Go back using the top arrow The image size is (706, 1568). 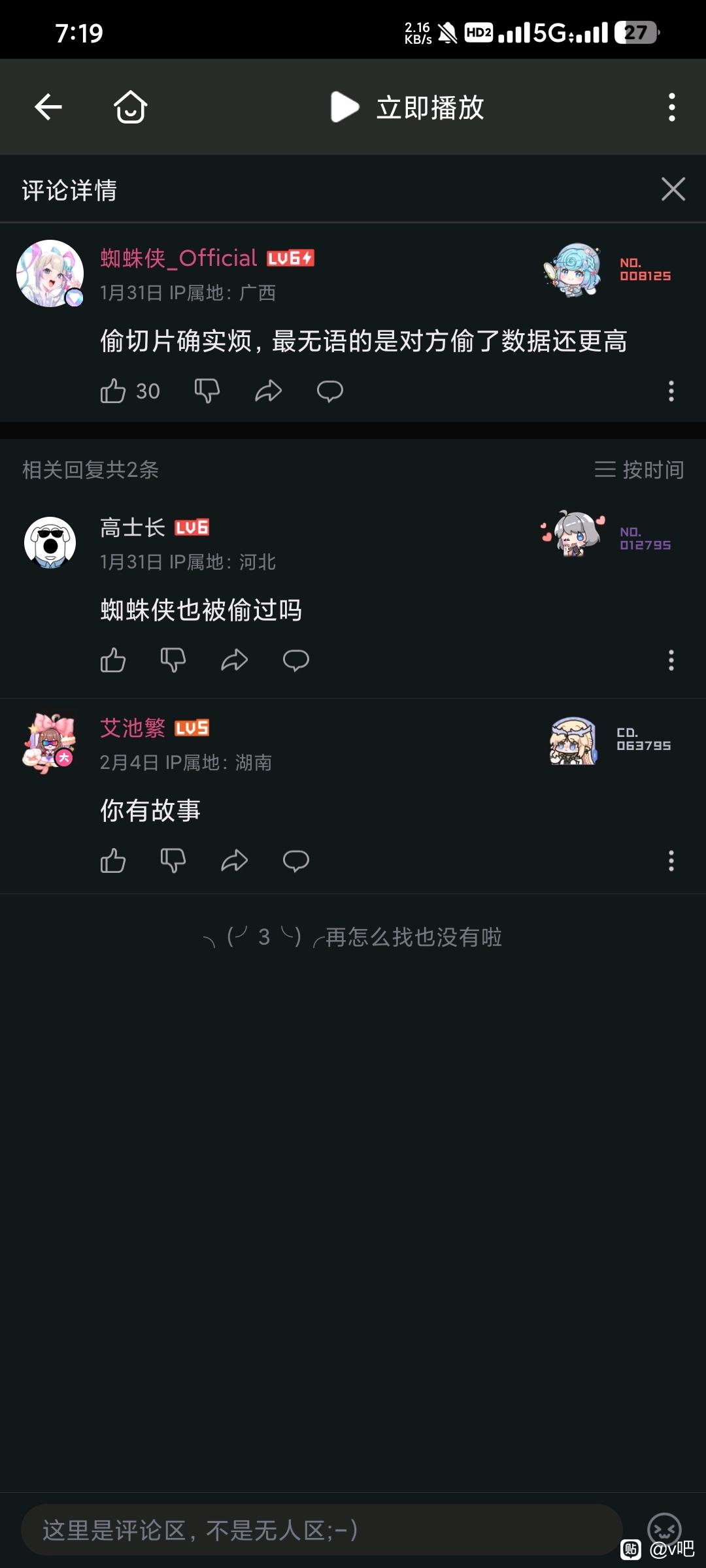[48, 107]
